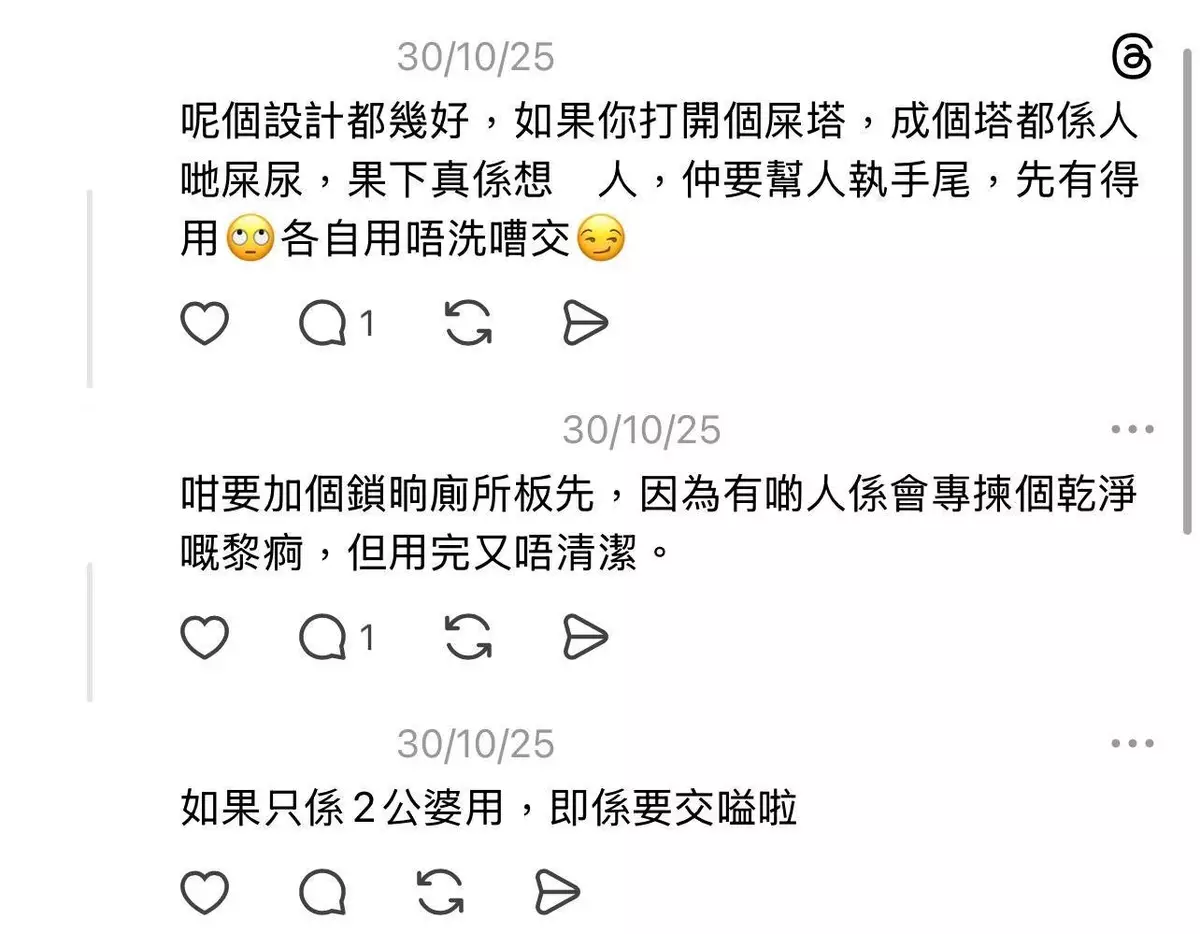Reply to the comment about 2公婆用
Screen dimensions: 1200x934
pos(323,892)
